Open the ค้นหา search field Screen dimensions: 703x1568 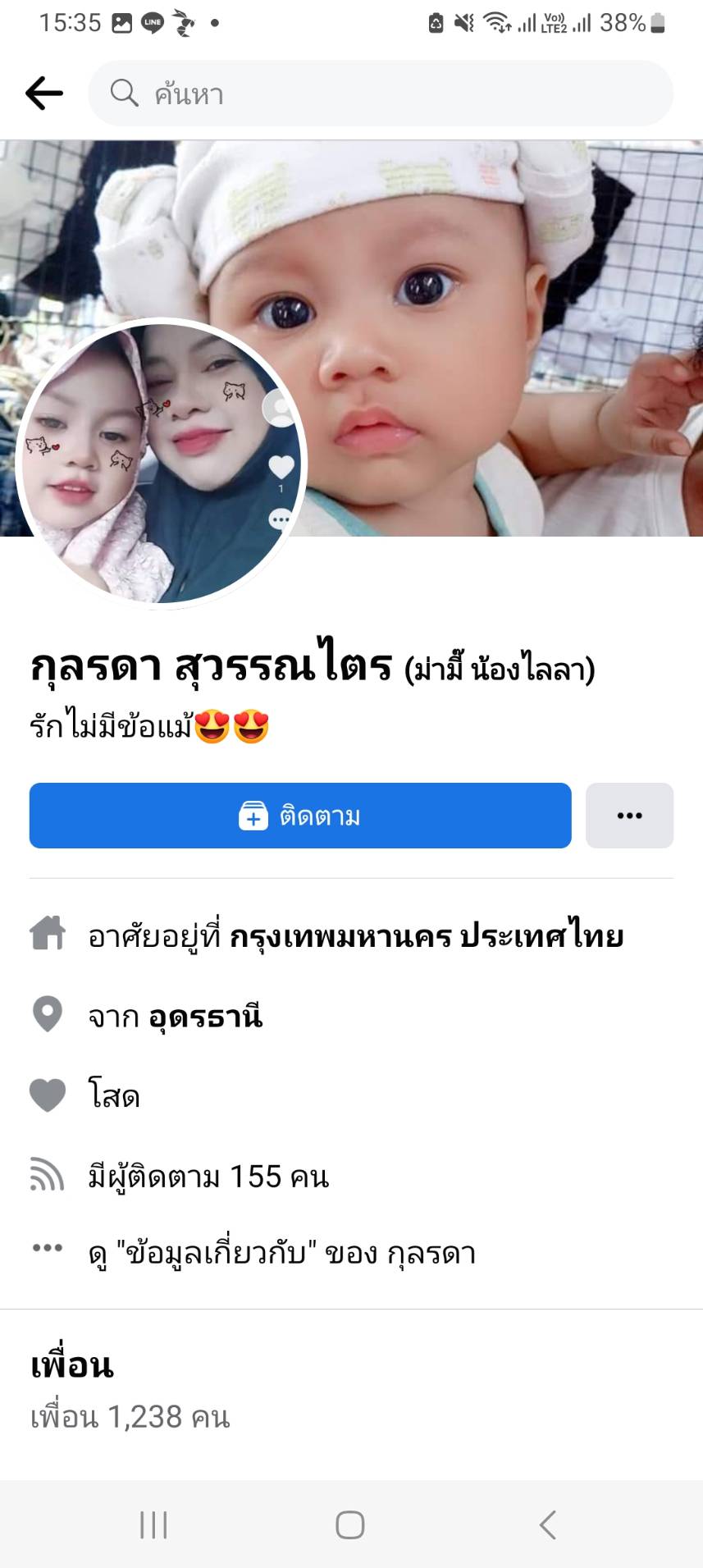point(381,94)
